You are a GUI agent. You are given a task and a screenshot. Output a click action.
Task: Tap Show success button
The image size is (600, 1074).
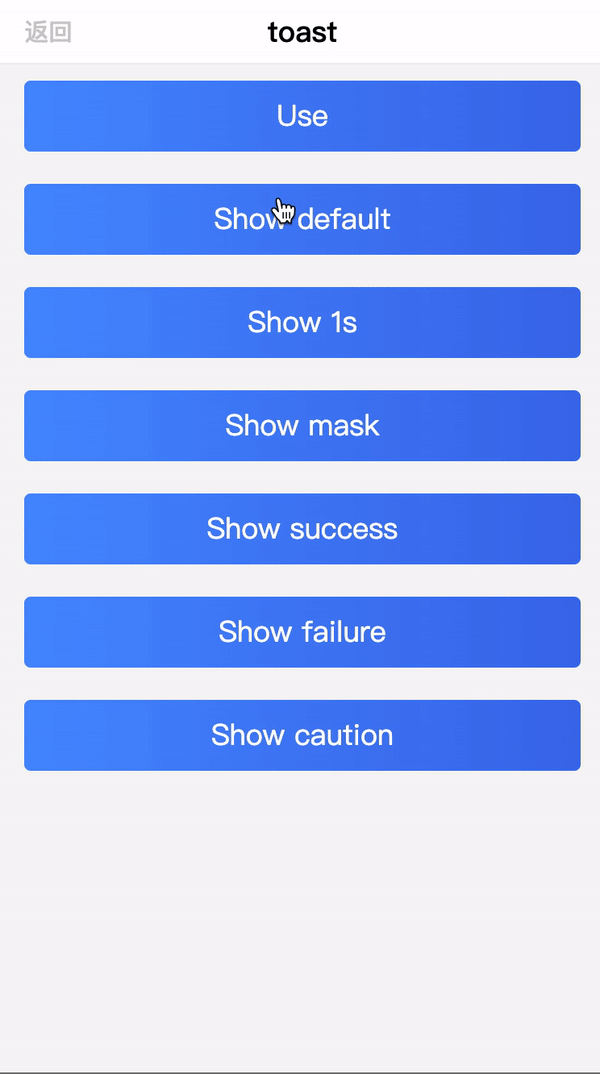click(x=302, y=529)
